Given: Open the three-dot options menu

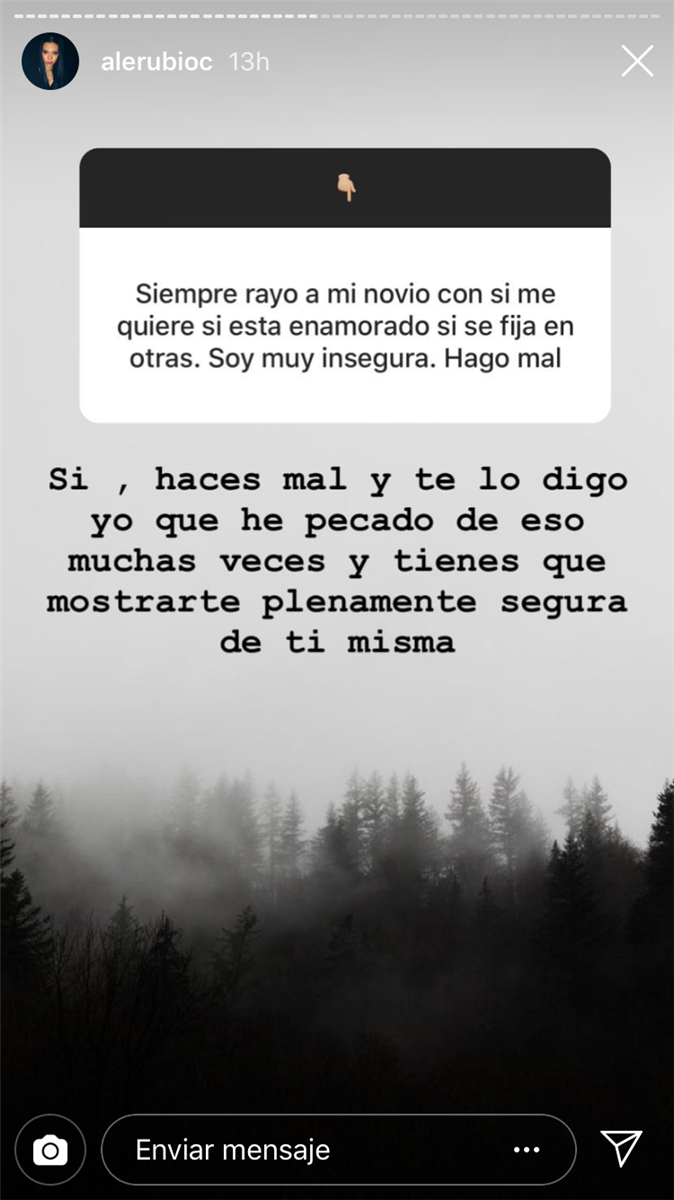Looking at the screenshot, I should point(526,1150).
